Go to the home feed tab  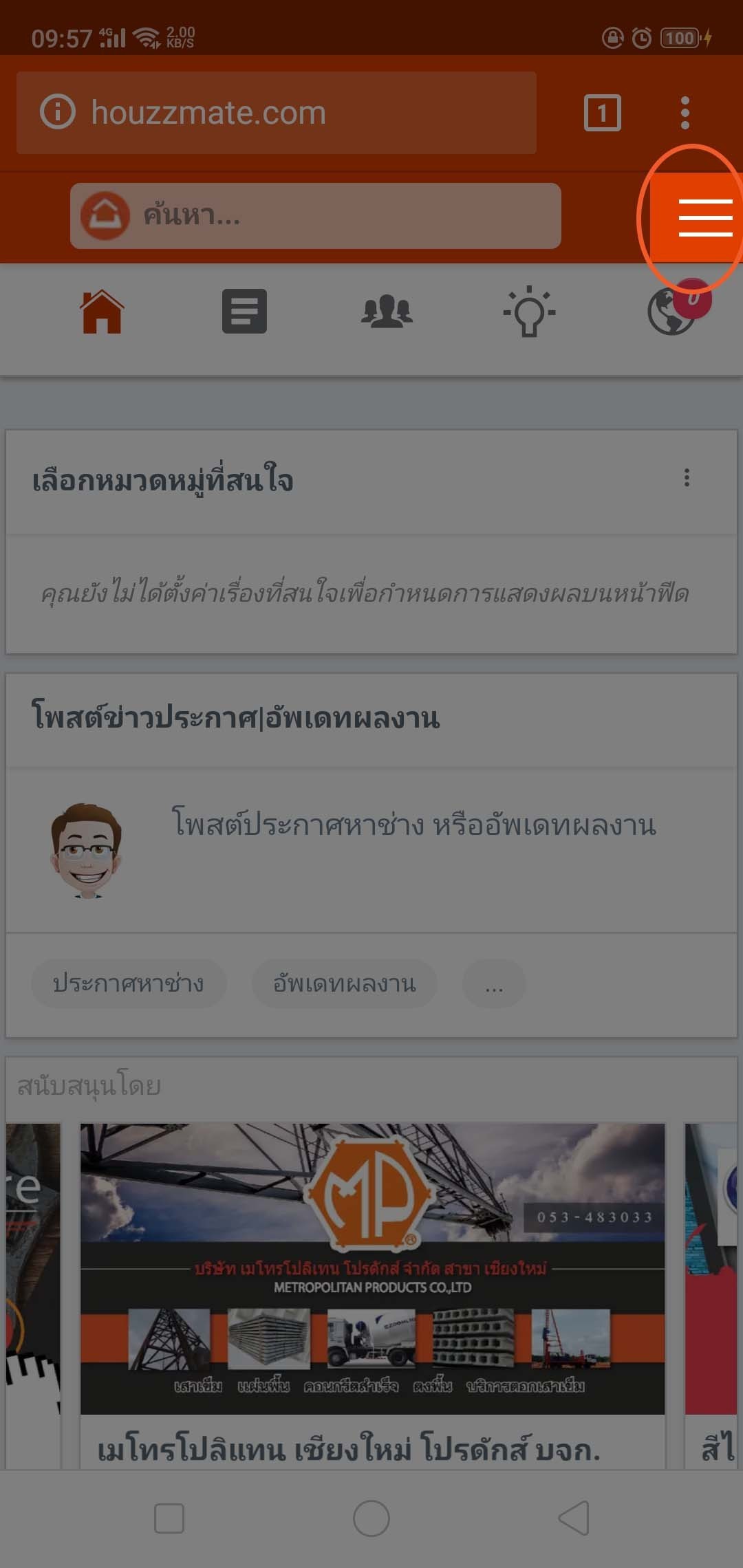[x=102, y=312]
